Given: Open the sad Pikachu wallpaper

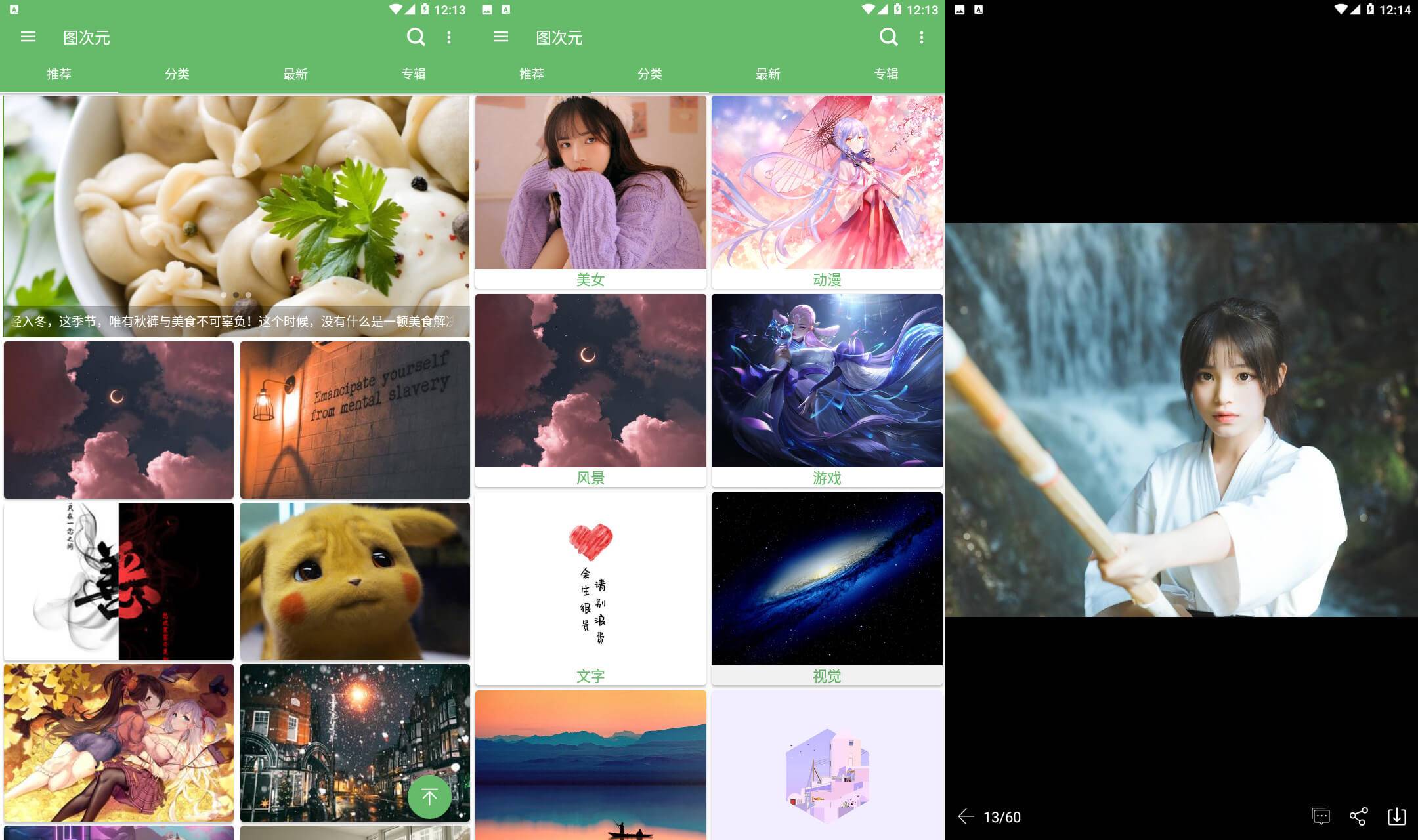Looking at the screenshot, I should pos(355,581).
